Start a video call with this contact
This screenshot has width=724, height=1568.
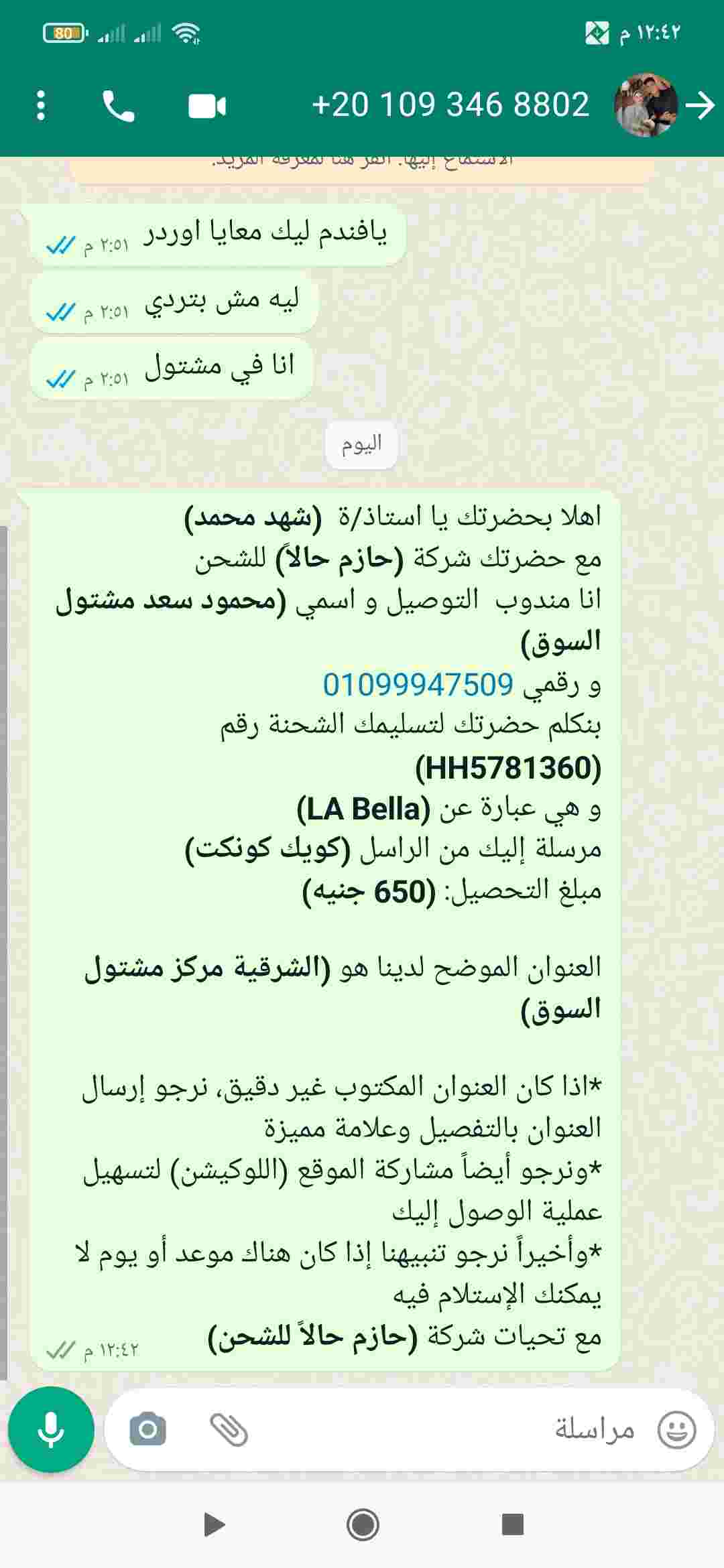(206, 106)
